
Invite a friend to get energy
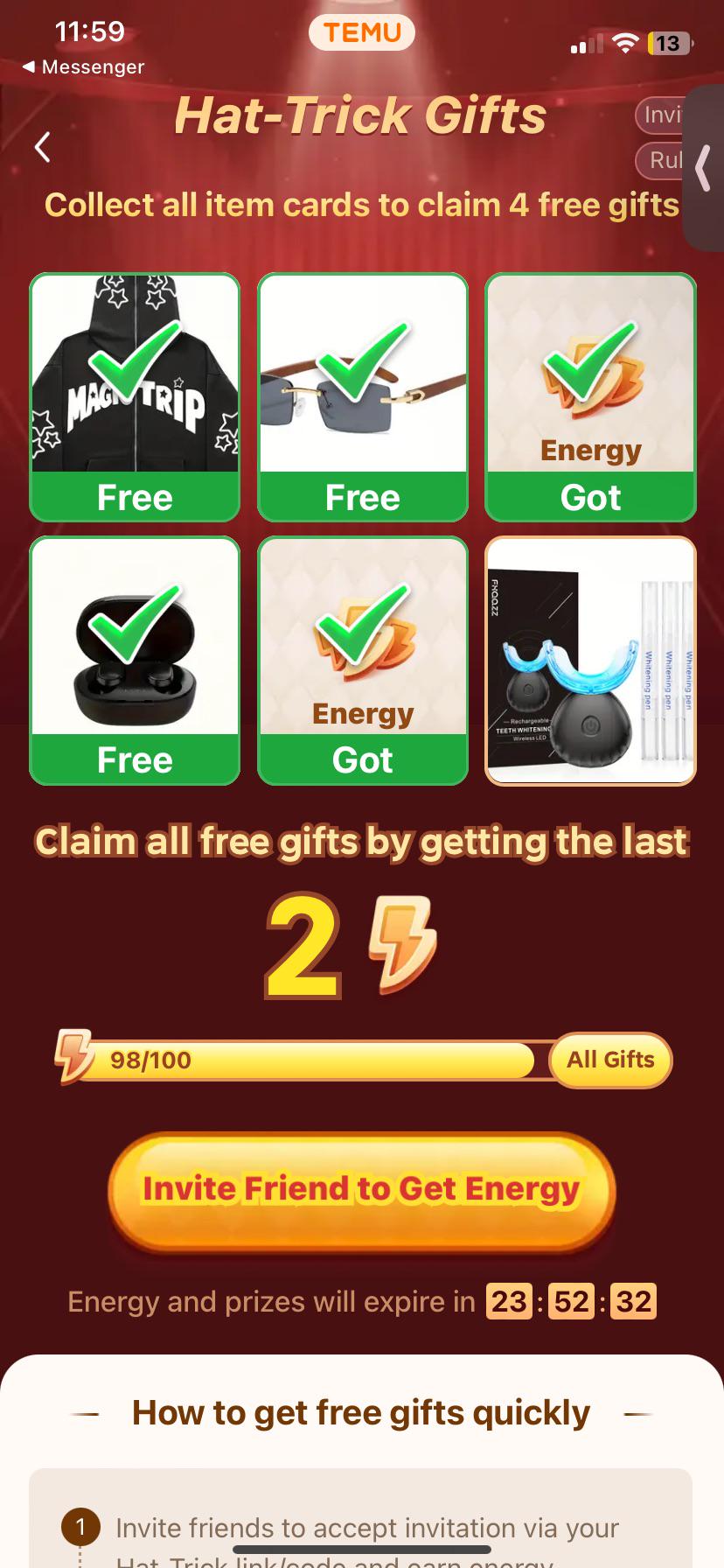362,1189
